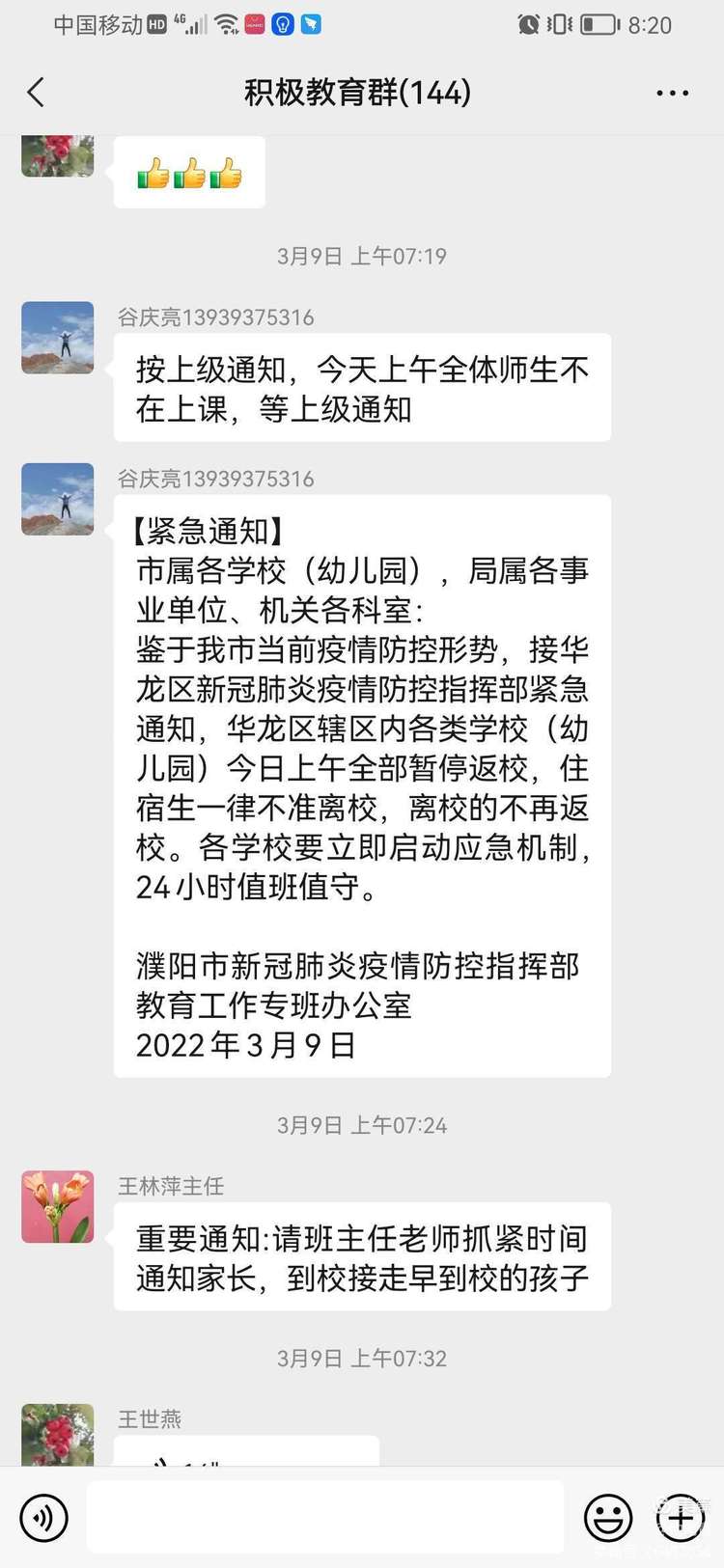Tap the message text input field
This screenshot has height=1568, width=724.
point(325,1518)
